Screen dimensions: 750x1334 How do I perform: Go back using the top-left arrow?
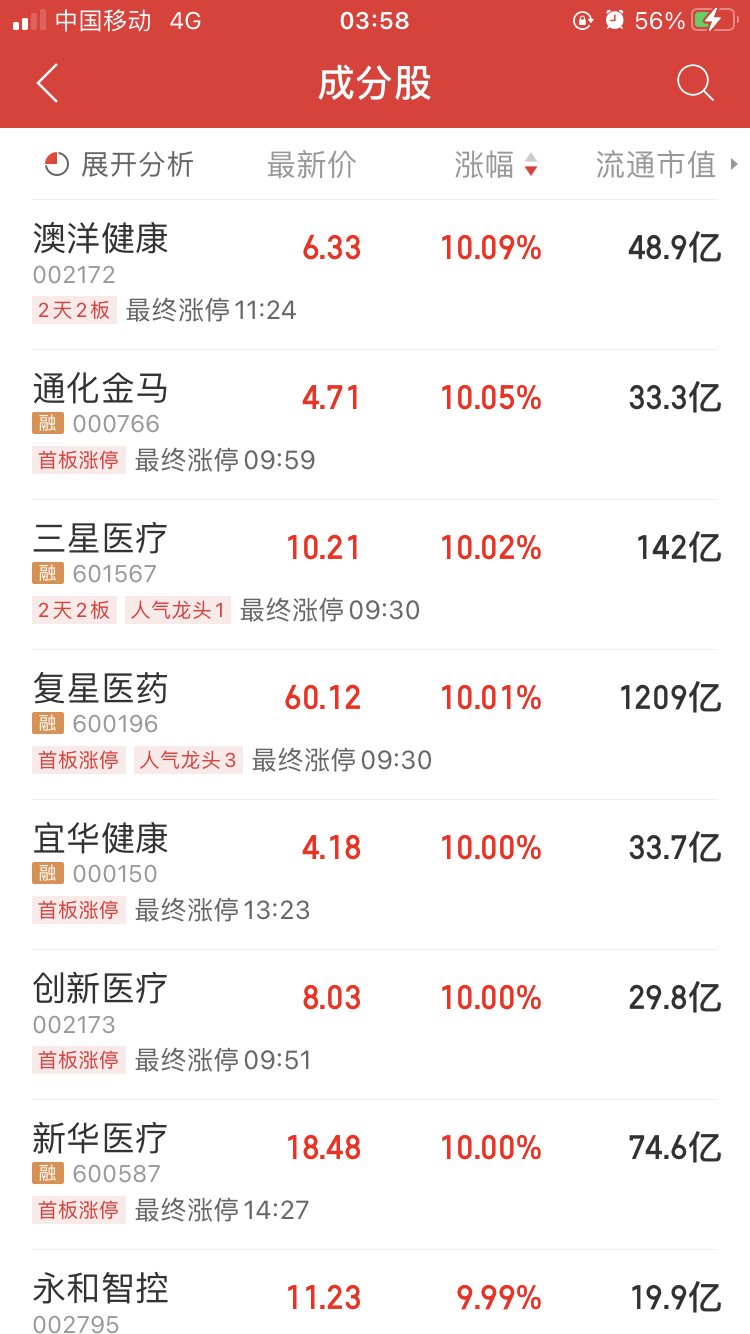click(x=47, y=83)
